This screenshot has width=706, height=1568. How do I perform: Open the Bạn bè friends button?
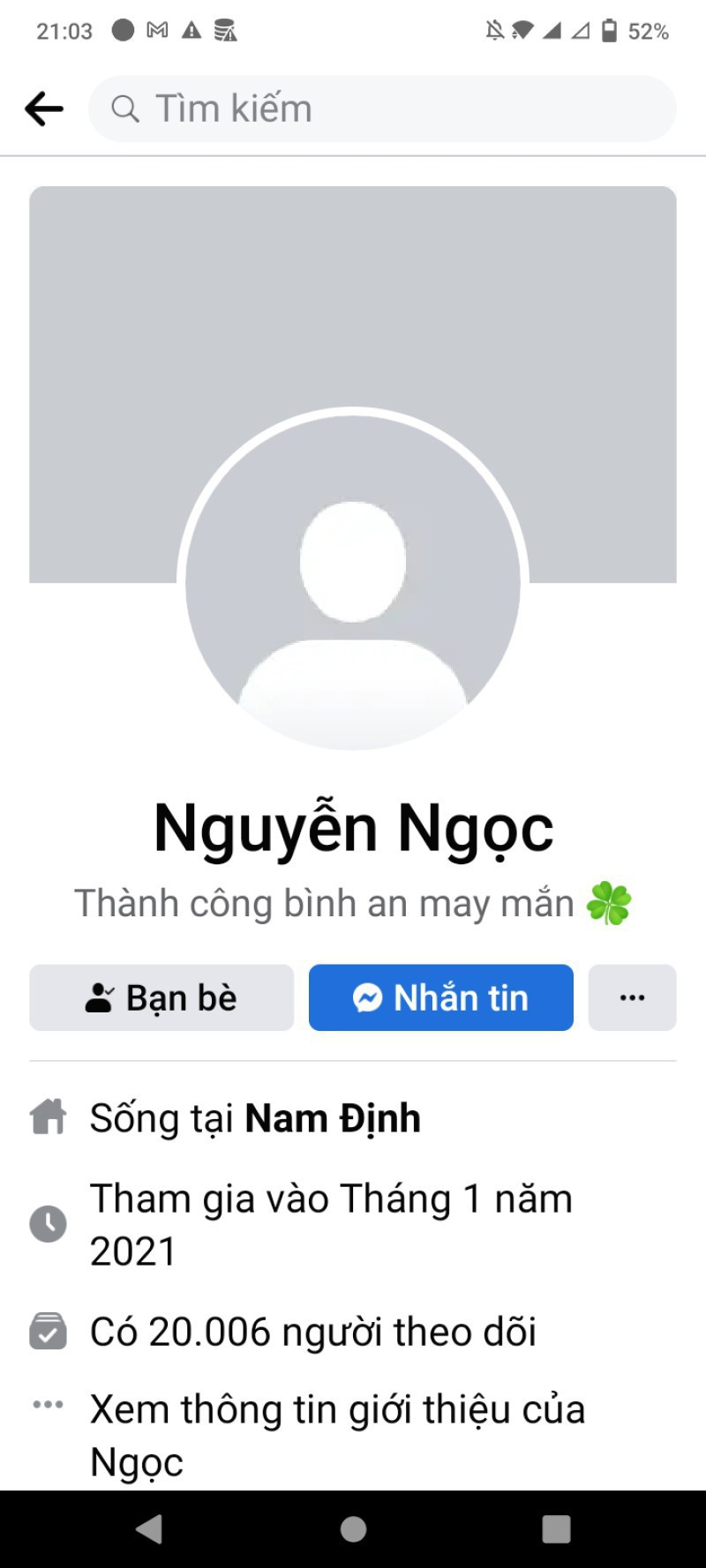161,997
